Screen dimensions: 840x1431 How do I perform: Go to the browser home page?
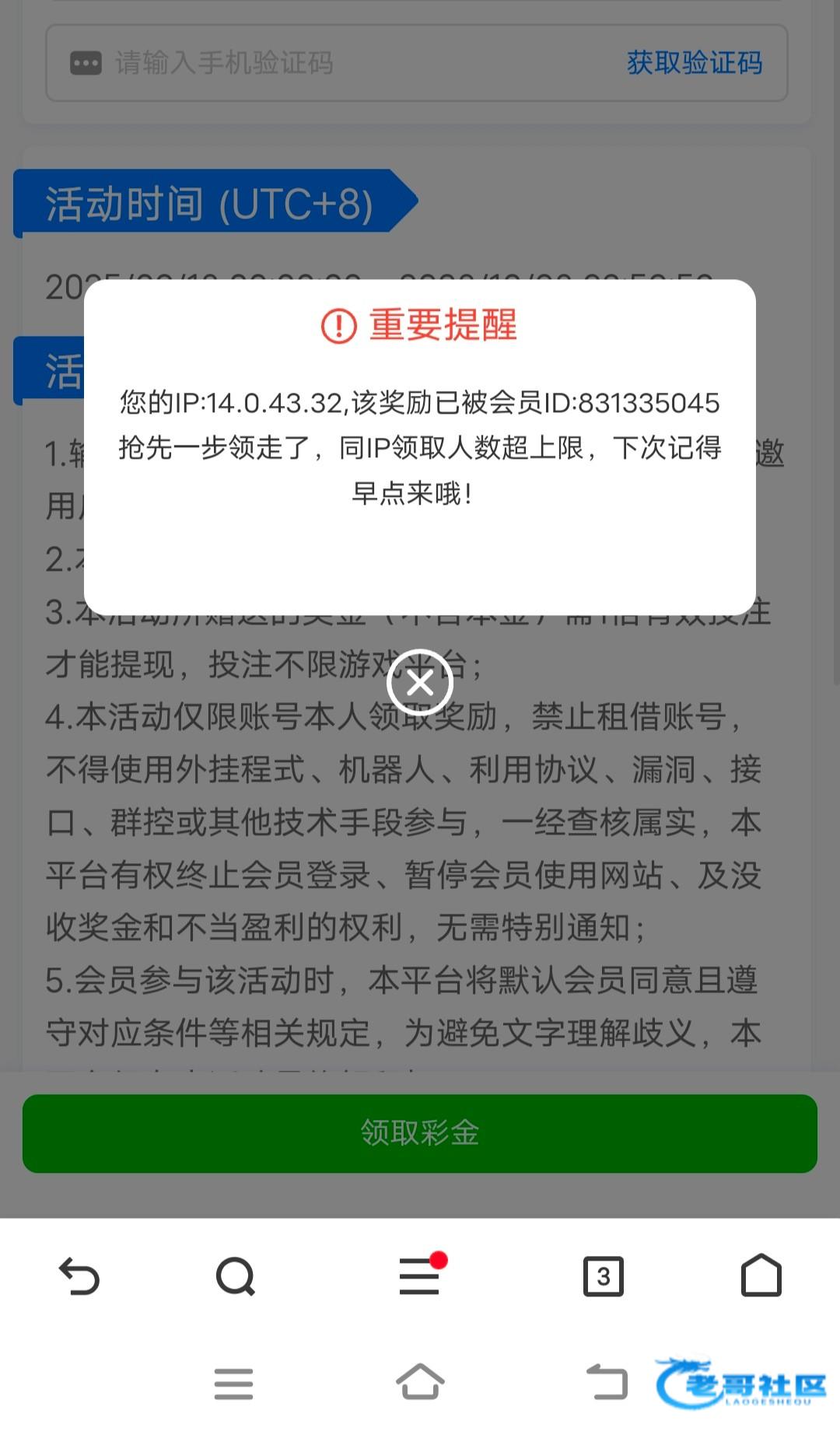pyautogui.click(x=761, y=1276)
